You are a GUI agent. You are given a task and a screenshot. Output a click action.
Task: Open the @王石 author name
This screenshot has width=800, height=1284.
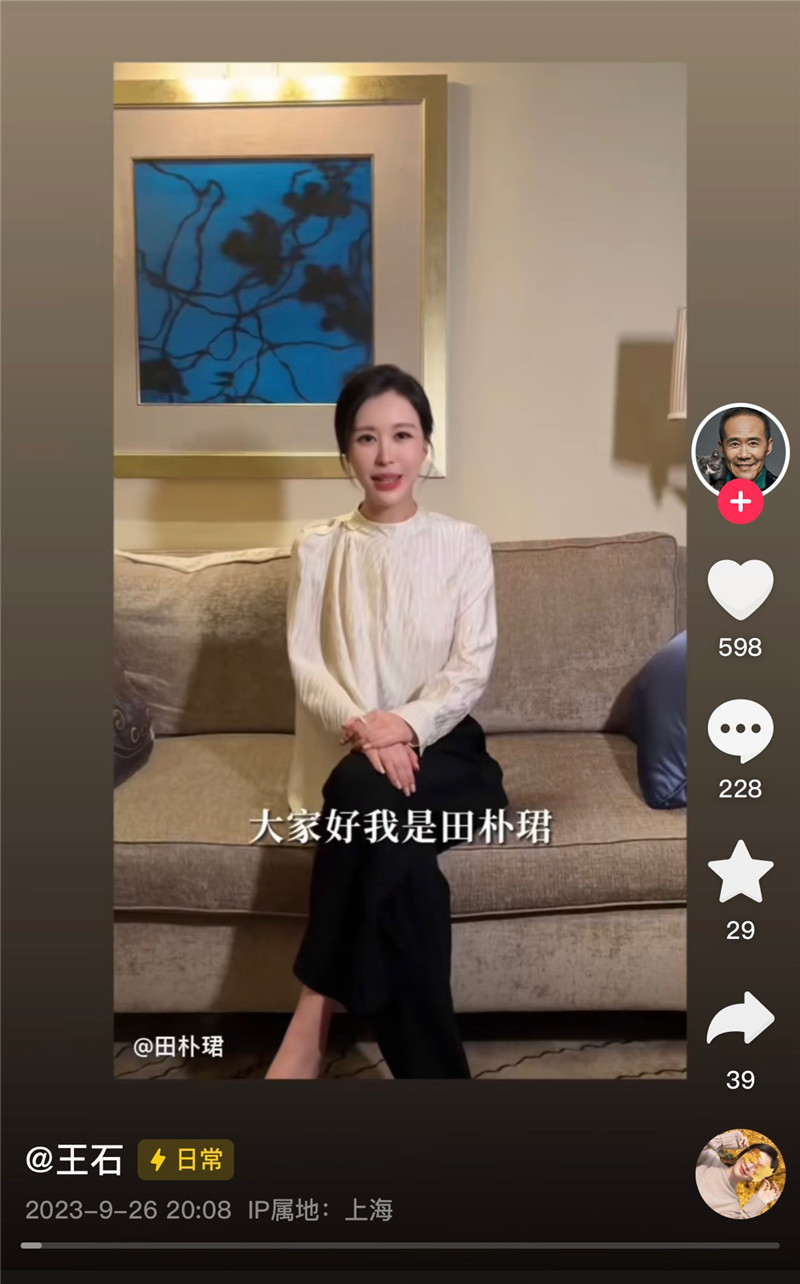(74, 1160)
